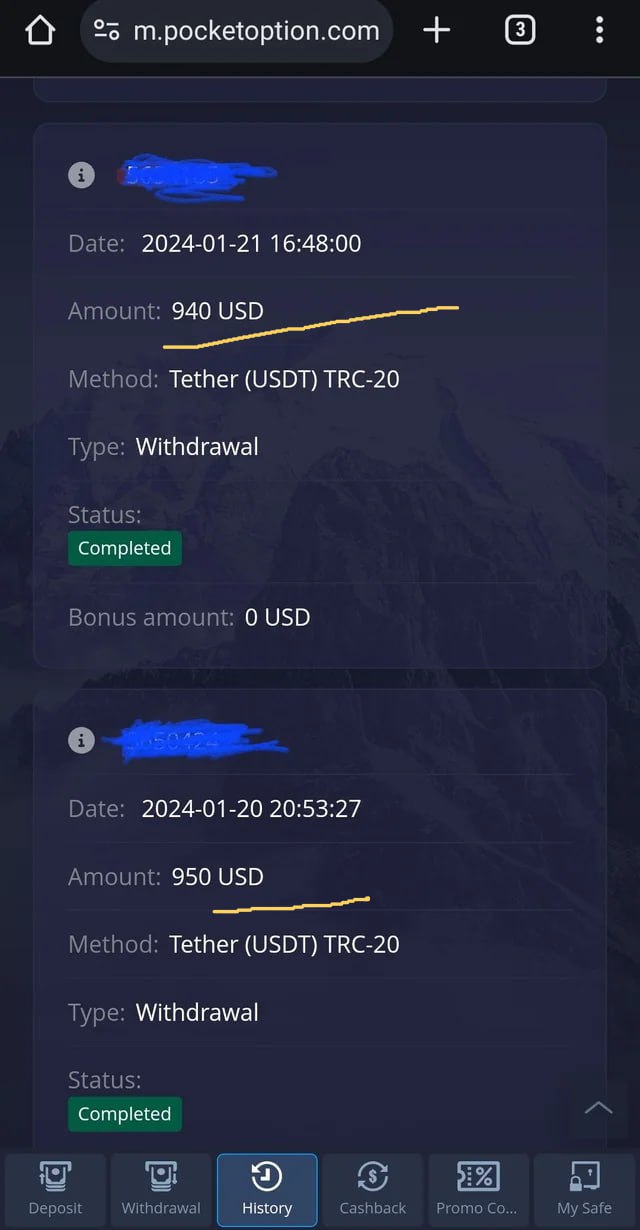Viewport: 640px width, 1230px height.
Task: Tap info icon on the 950 USD withdrawal
Action: (81, 740)
